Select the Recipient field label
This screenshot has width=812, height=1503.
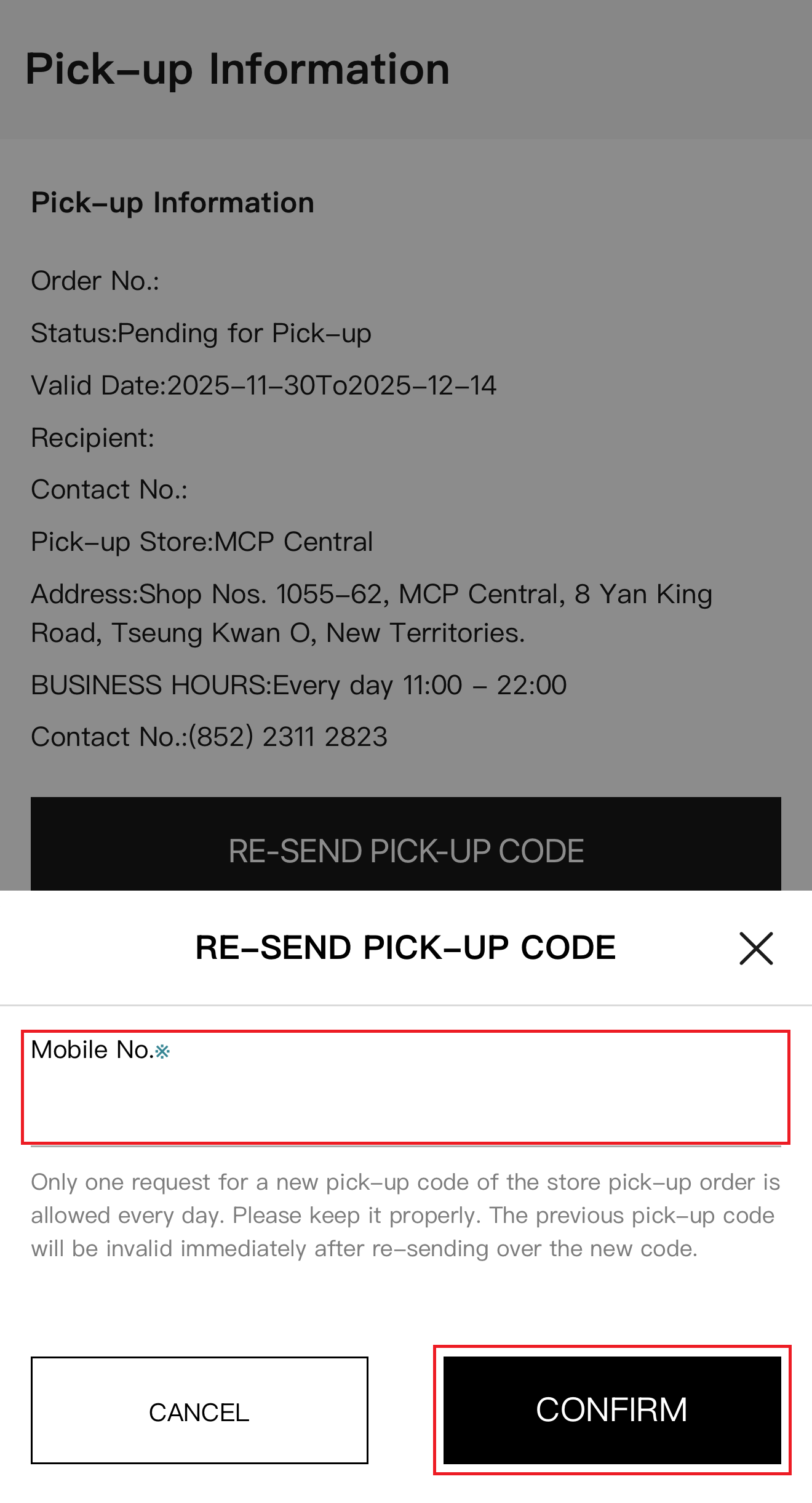[93, 437]
